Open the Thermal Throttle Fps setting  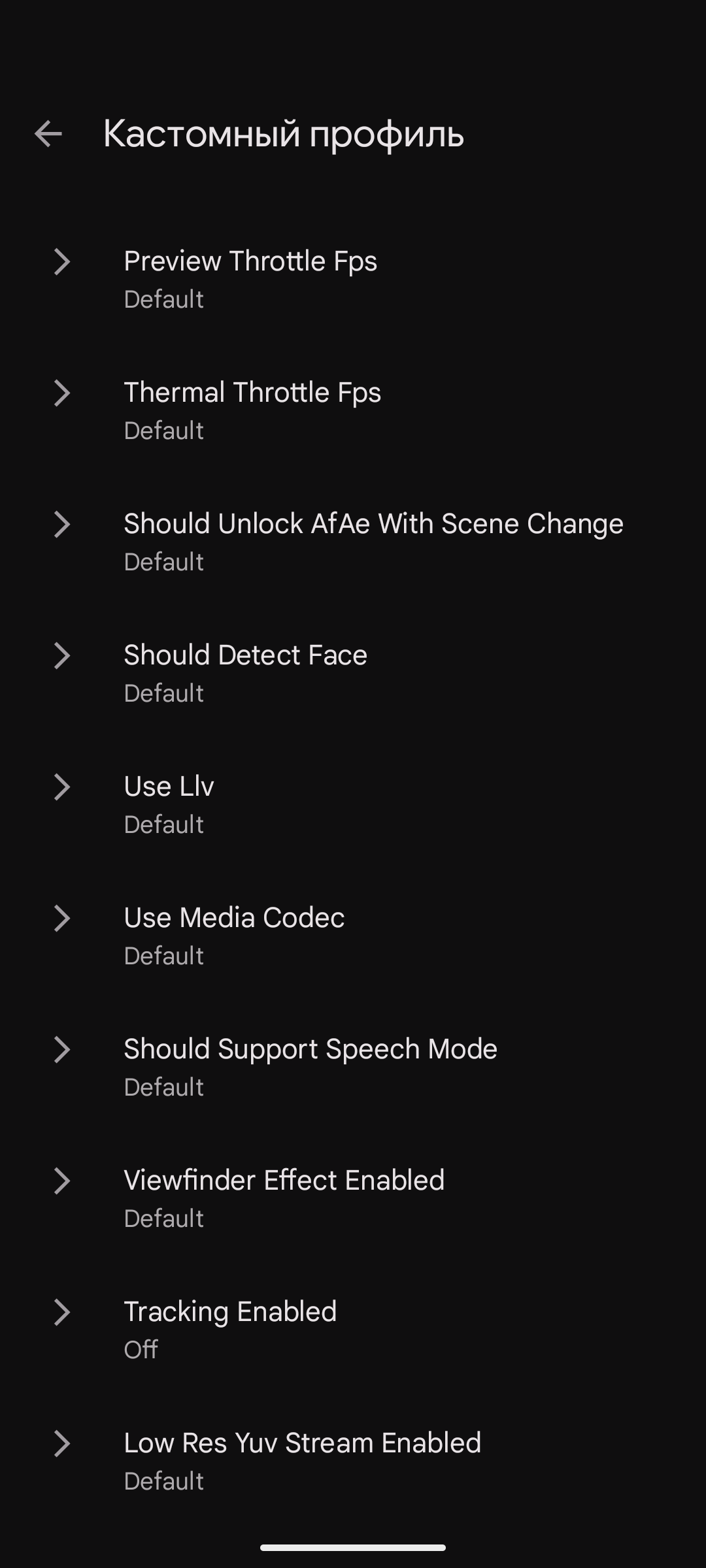353,411
